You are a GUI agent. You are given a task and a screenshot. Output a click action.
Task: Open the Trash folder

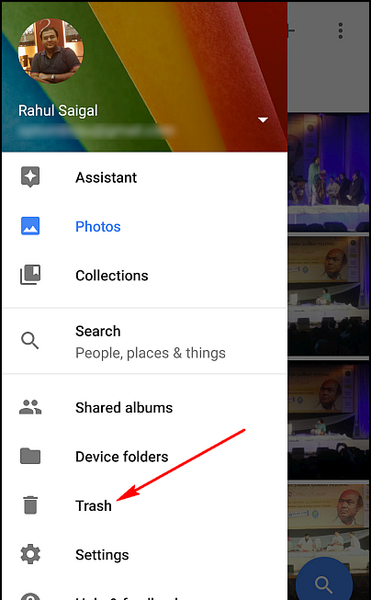[x=145, y=505]
